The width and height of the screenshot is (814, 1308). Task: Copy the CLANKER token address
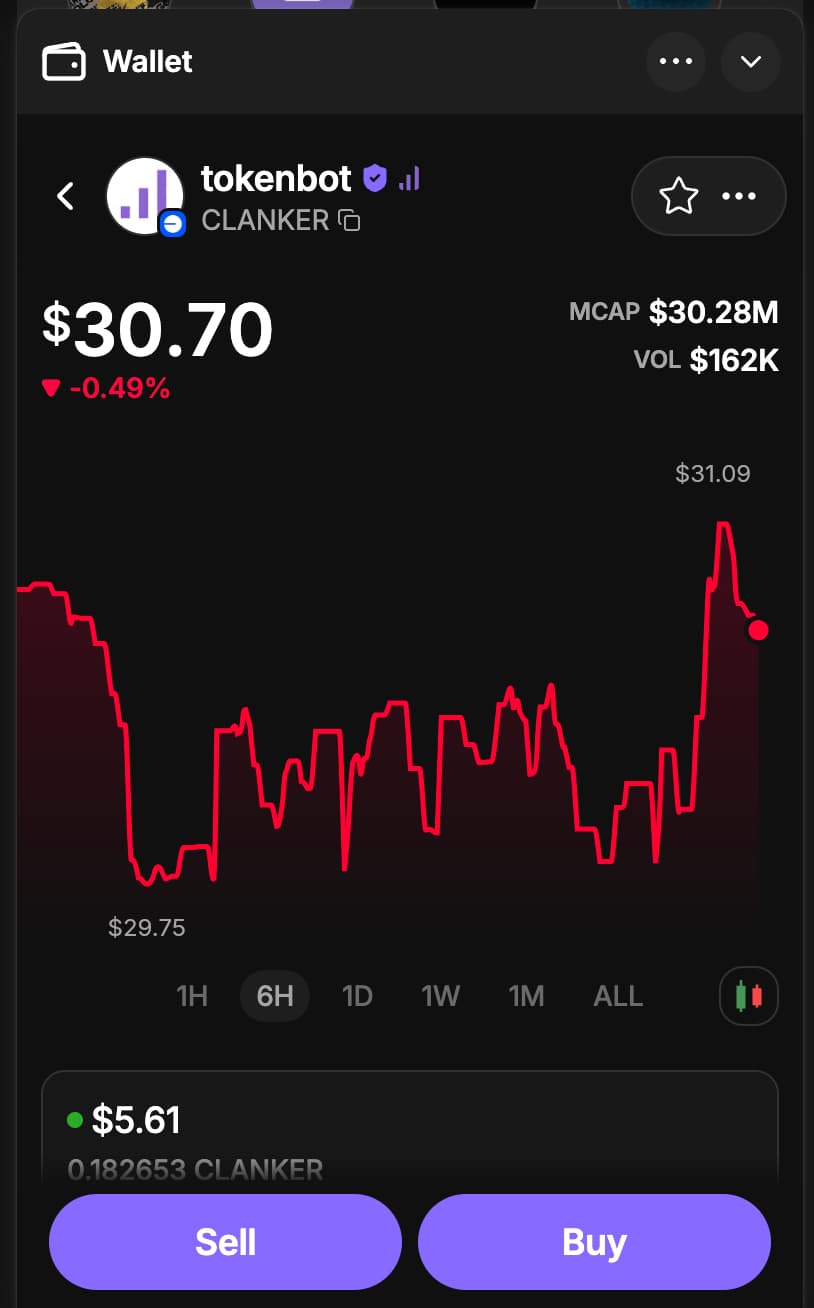click(x=350, y=220)
